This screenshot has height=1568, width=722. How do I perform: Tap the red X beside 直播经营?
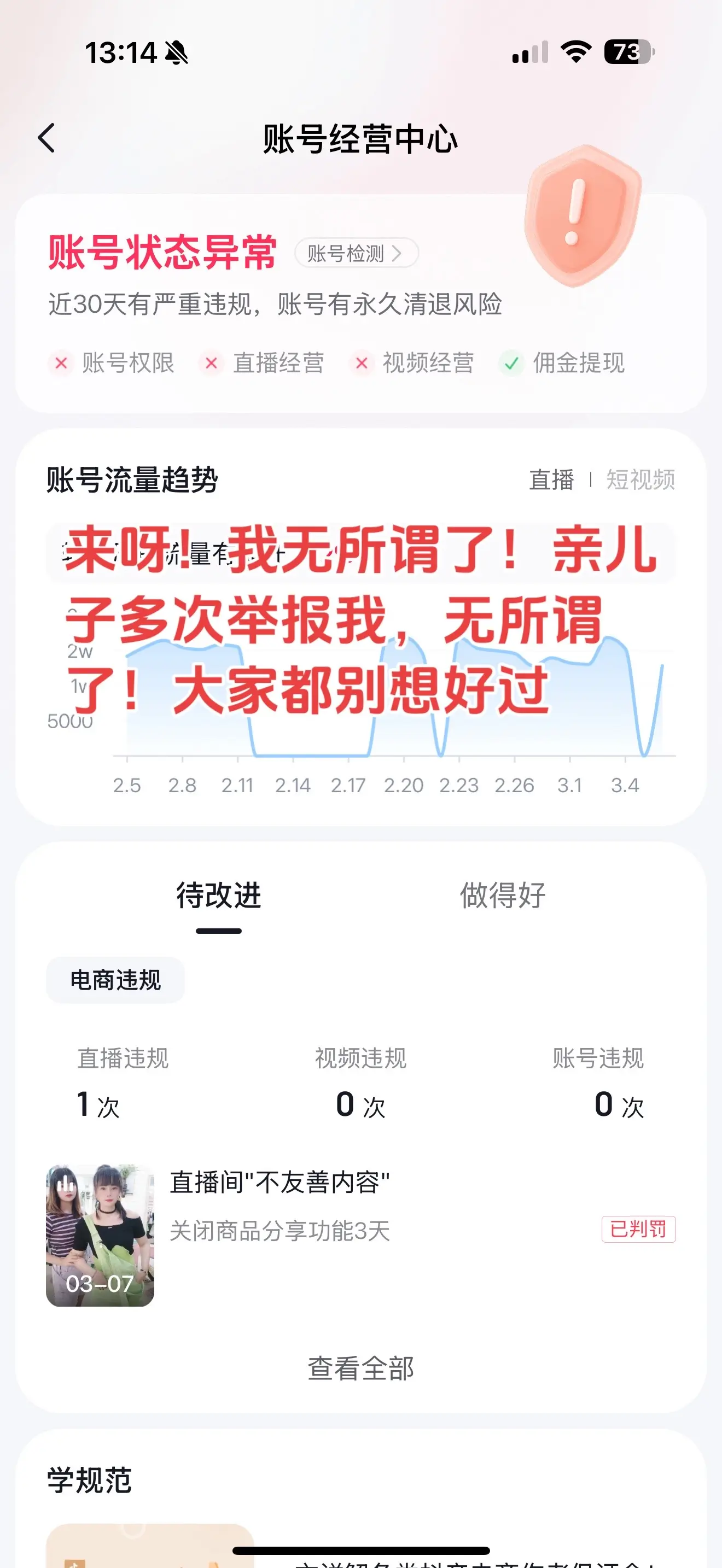pyautogui.click(x=210, y=363)
